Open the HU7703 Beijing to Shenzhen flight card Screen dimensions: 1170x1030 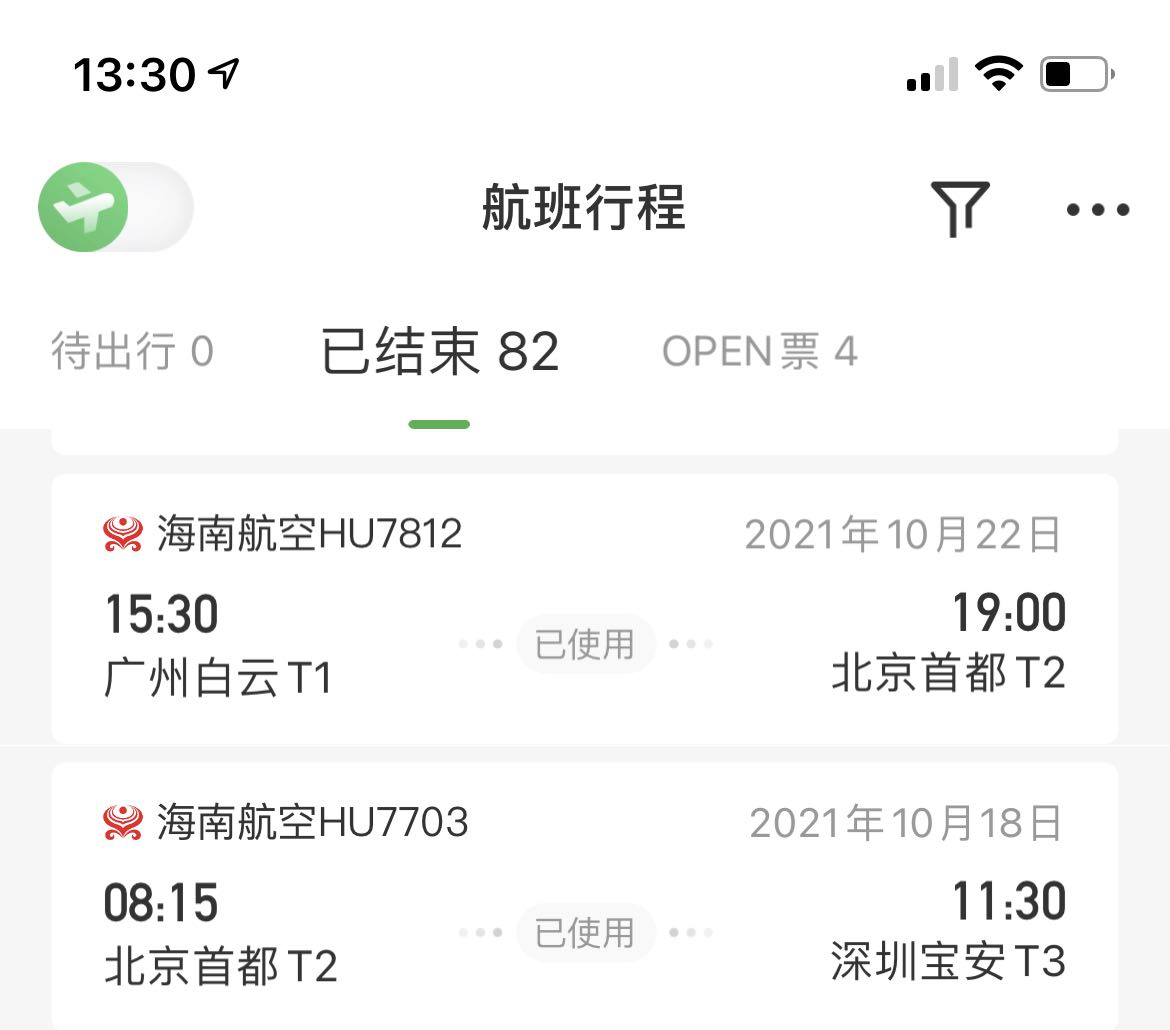point(584,895)
